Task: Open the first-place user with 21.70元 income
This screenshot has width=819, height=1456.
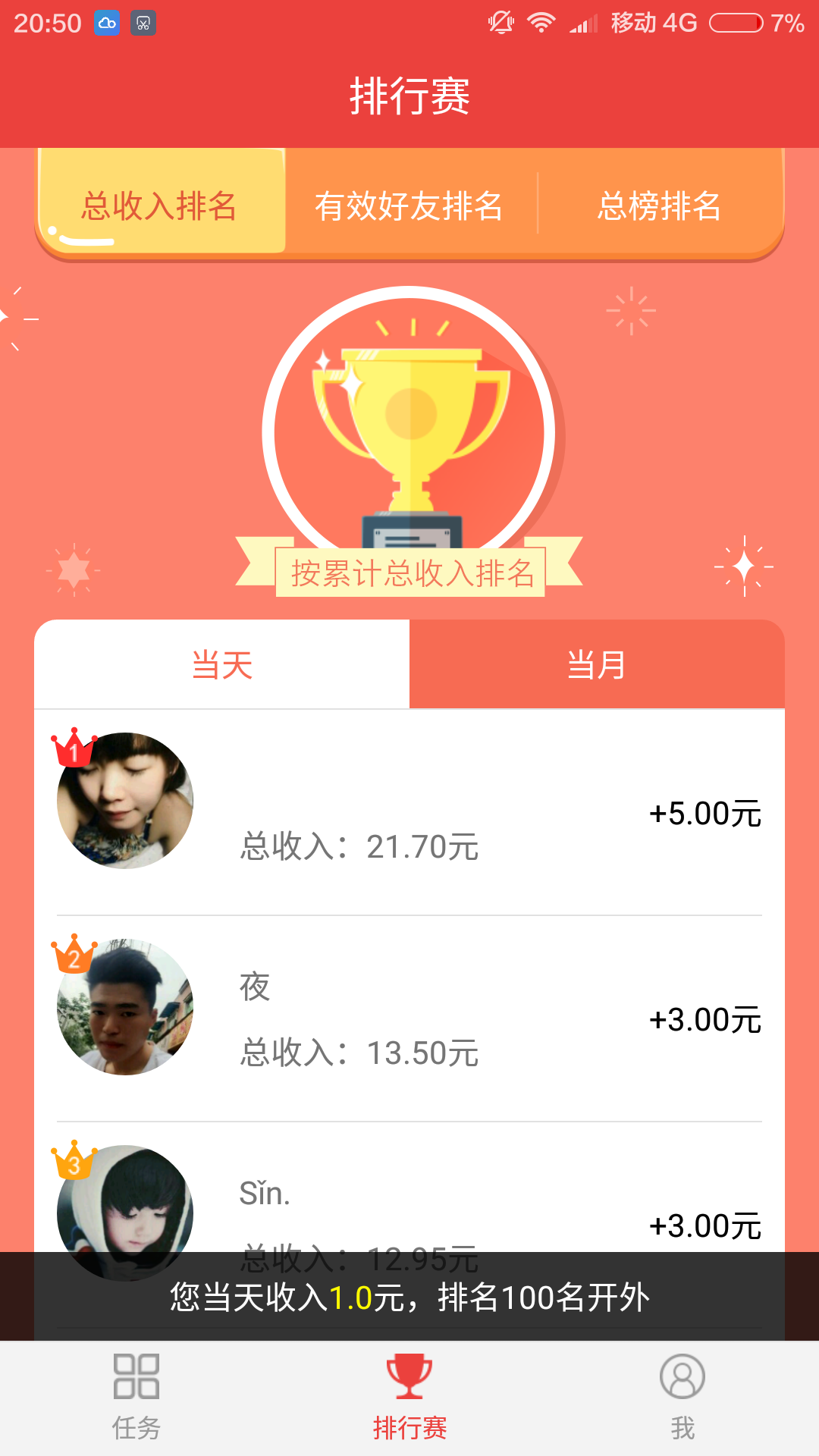Action: [409, 813]
